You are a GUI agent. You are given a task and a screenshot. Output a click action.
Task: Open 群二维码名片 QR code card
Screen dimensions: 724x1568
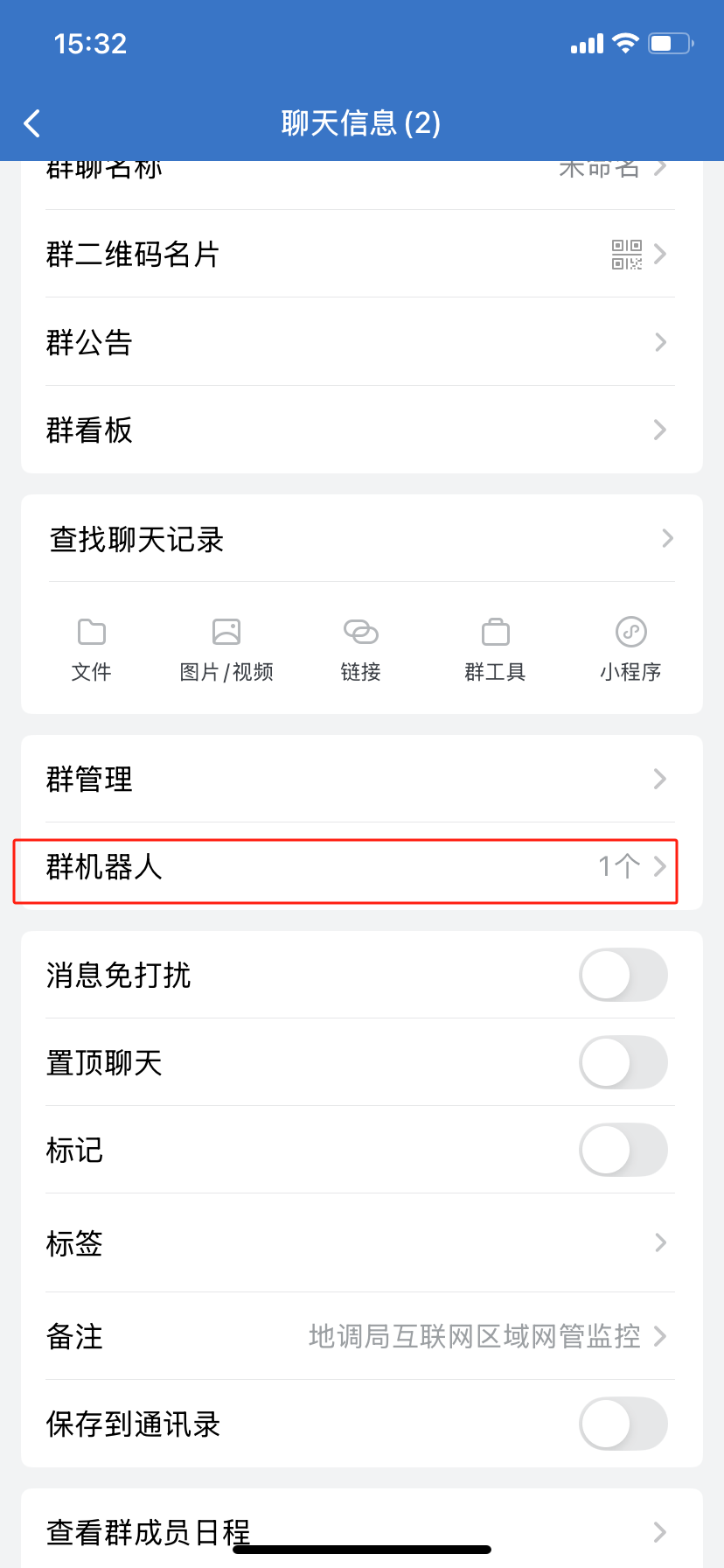(360, 255)
